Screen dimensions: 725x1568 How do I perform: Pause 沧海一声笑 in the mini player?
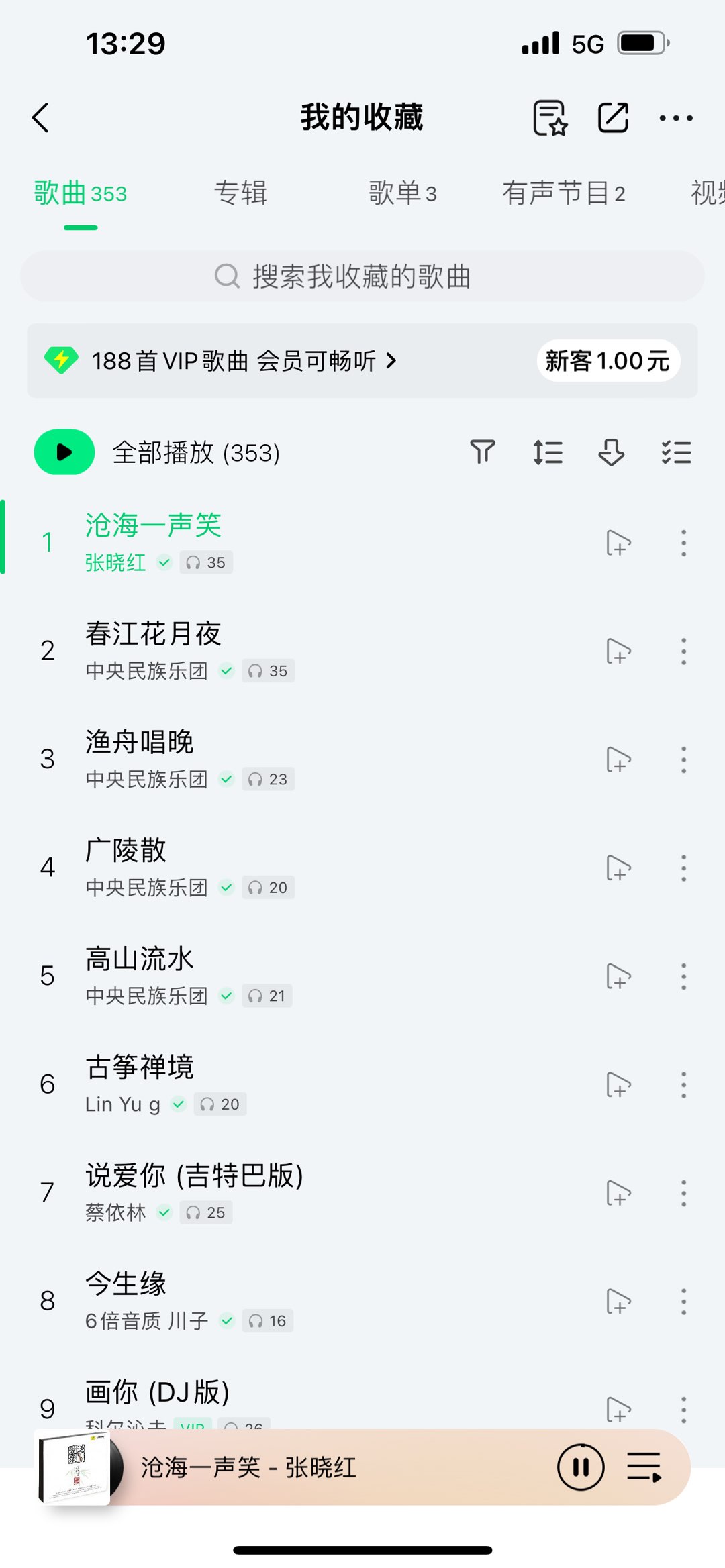[581, 1467]
